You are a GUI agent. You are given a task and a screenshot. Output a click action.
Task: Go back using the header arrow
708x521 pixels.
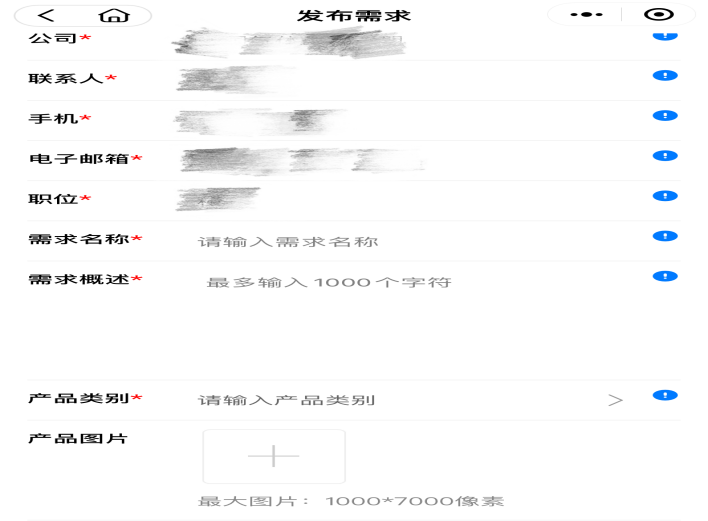click(46, 15)
